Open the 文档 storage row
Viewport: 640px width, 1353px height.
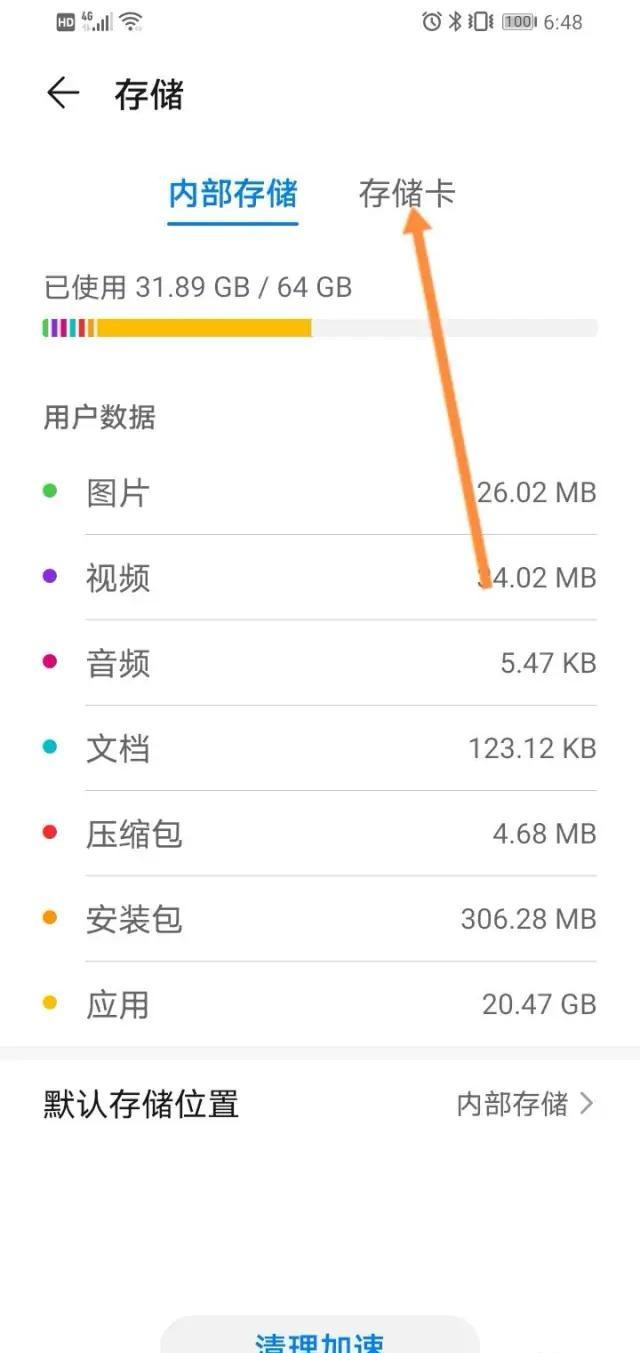pos(320,748)
